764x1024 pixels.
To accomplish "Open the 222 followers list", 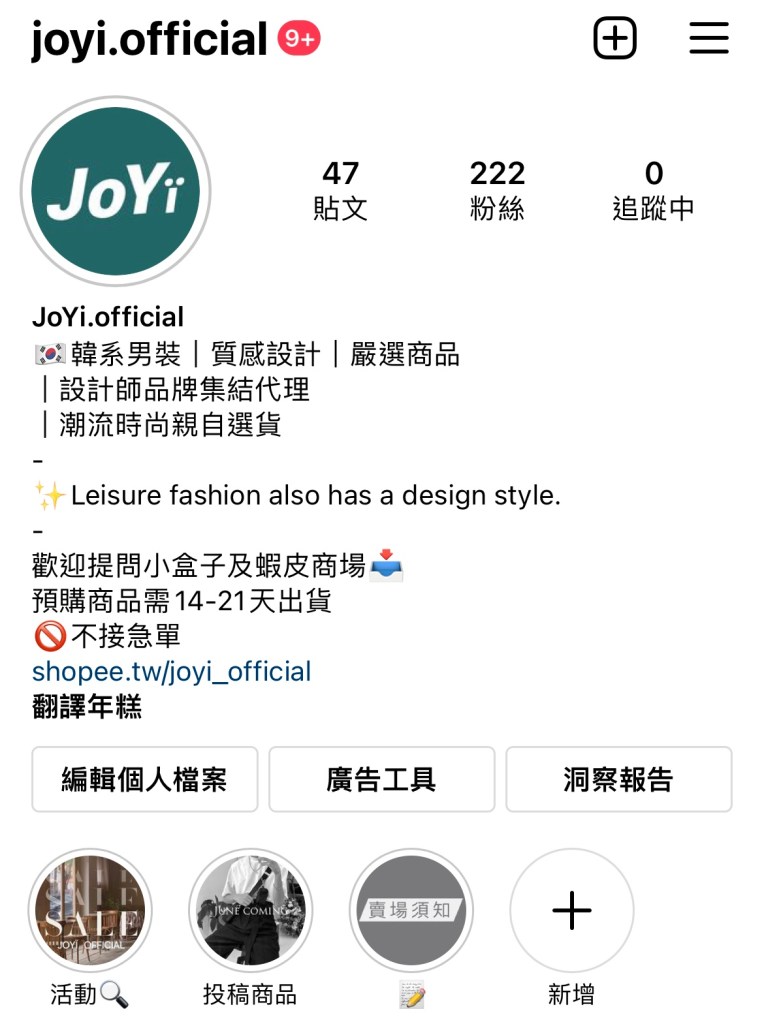I will (497, 189).
